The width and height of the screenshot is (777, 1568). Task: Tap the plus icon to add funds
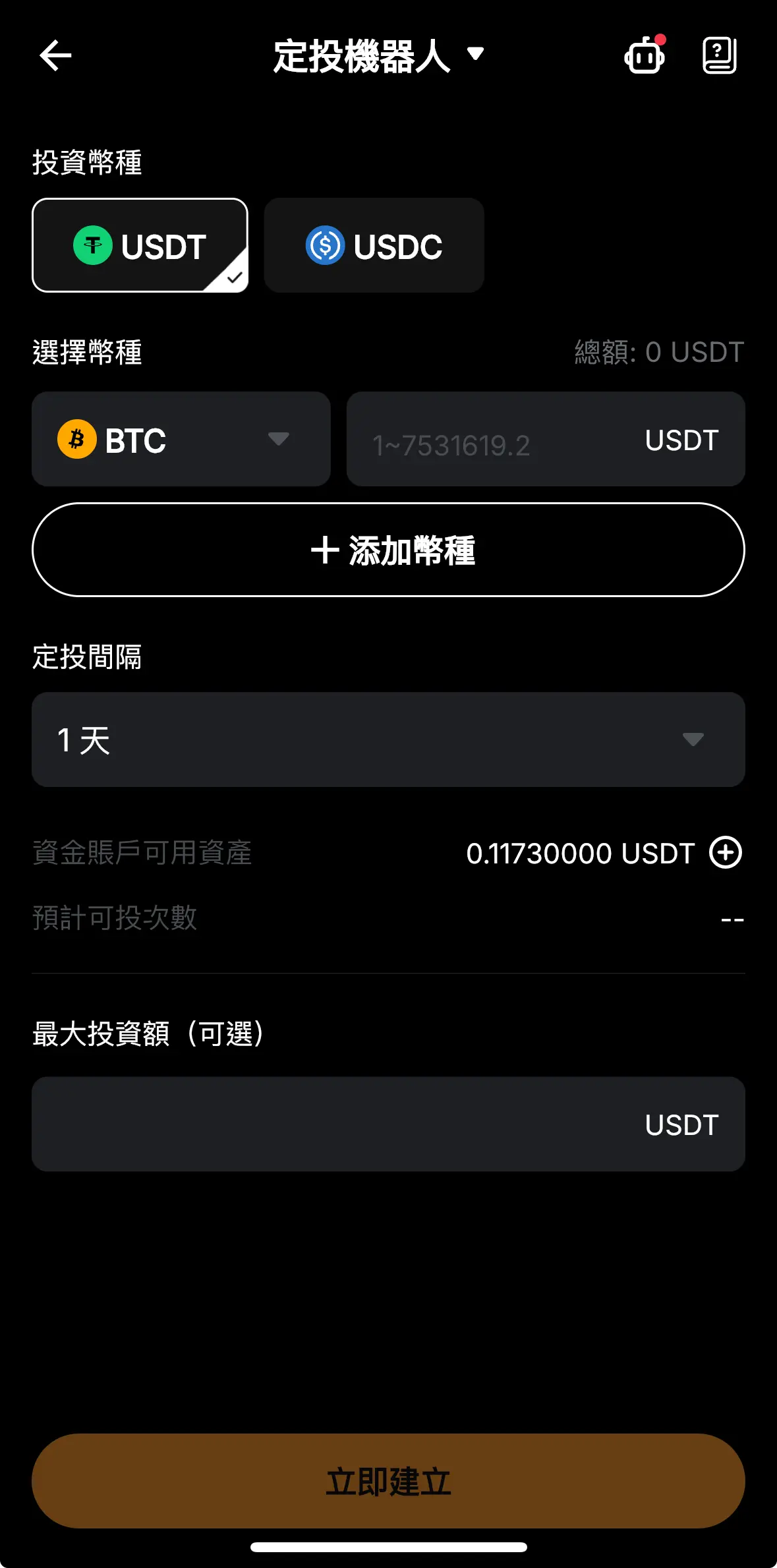pos(725,852)
